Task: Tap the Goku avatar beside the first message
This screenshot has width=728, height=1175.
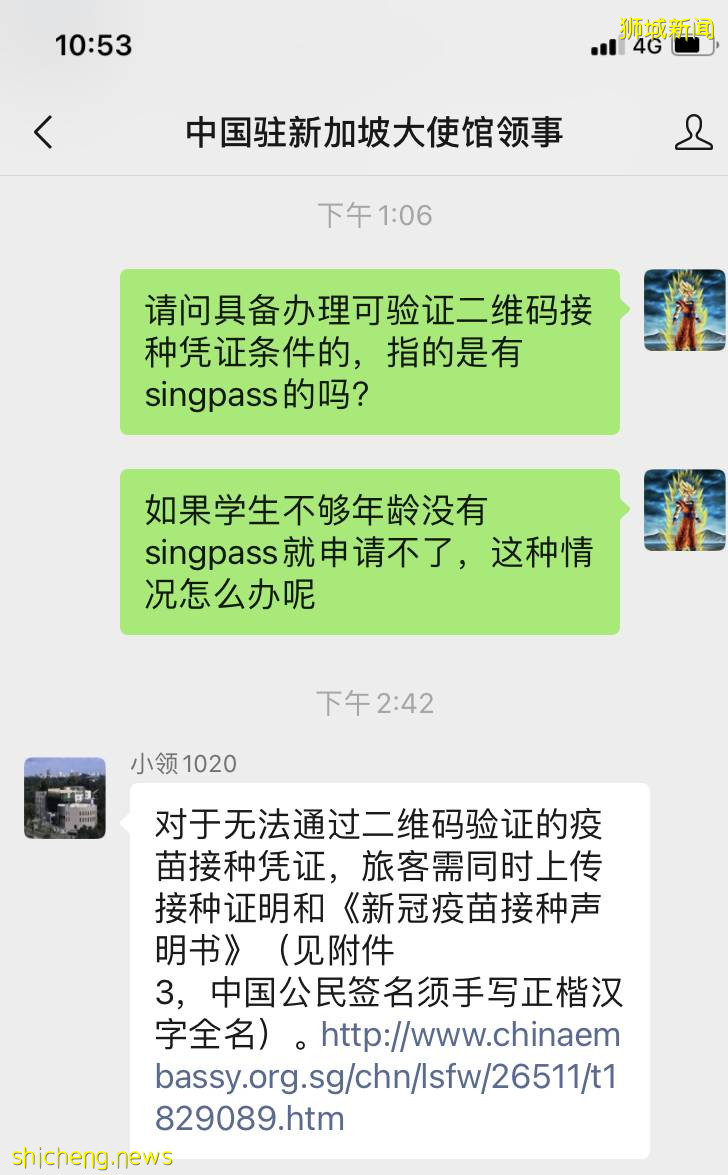Action: [x=686, y=308]
